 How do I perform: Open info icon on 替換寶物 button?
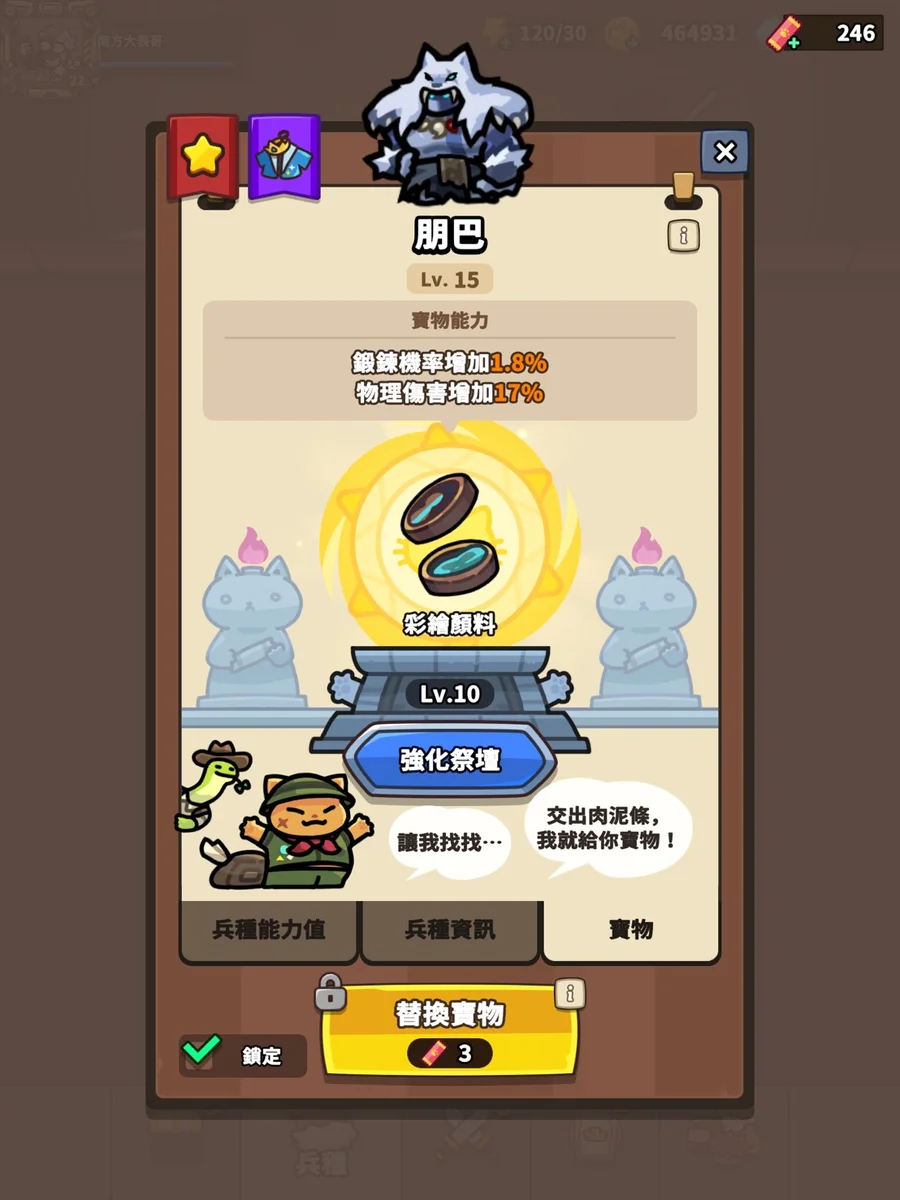[x=570, y=993]
